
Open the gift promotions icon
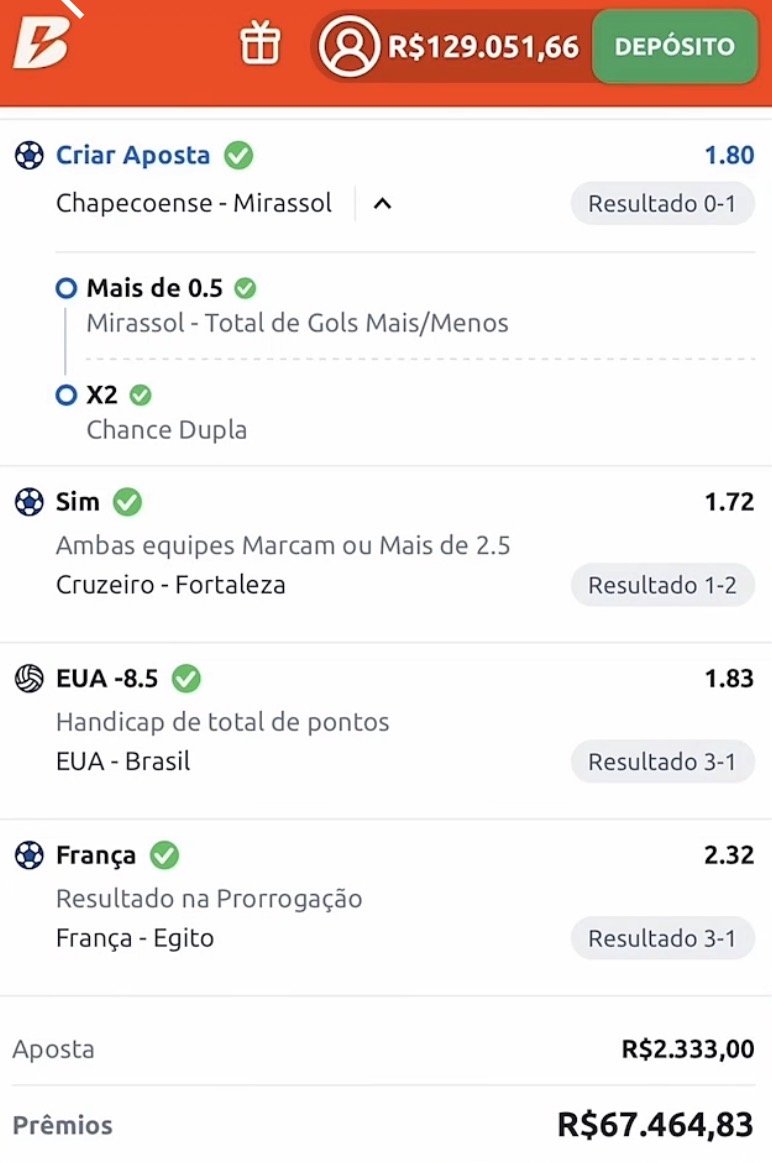[x=260, y=45]
